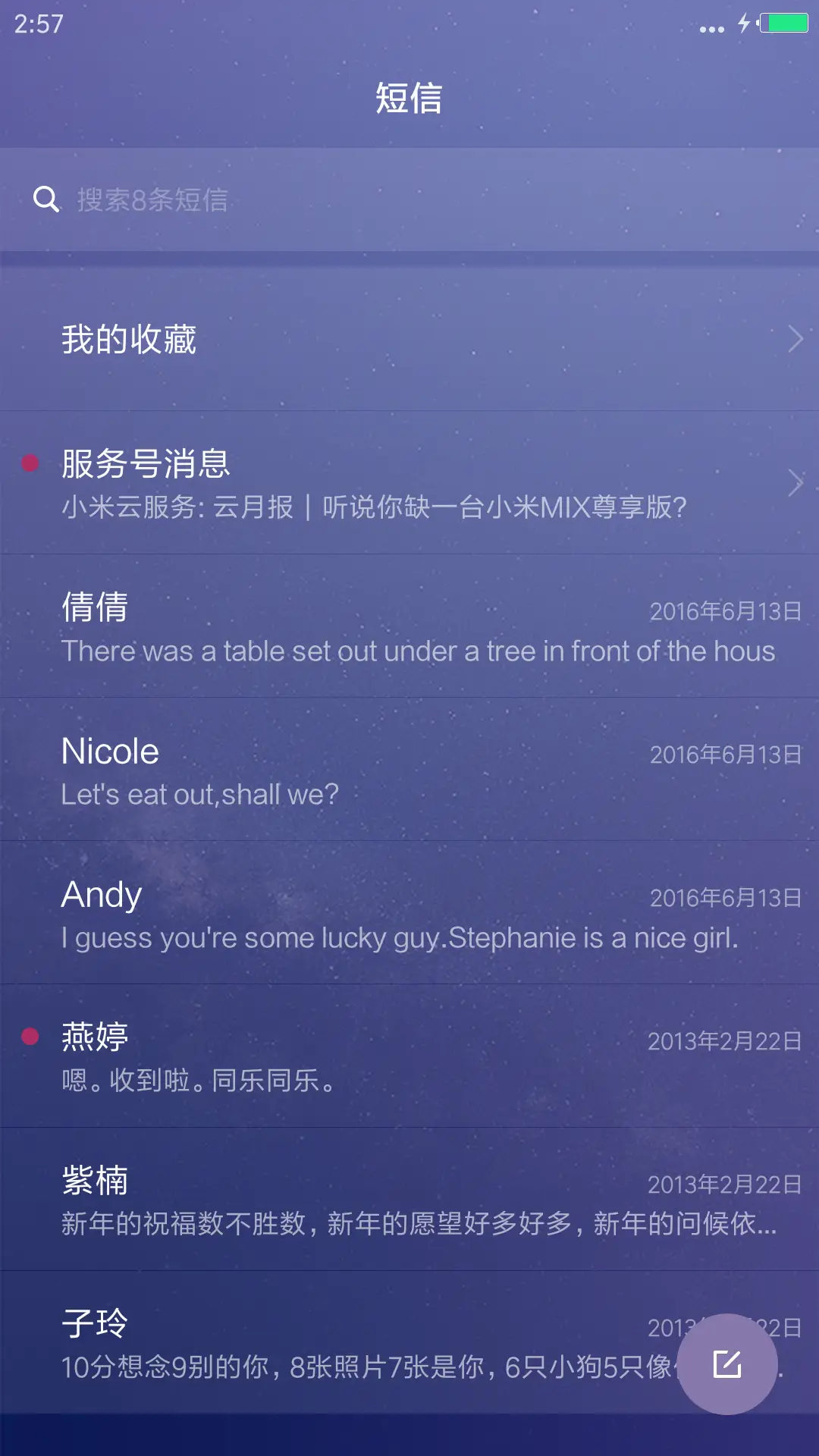Open 紫楠's New Year greeting thread
Image resolution: width=819 pixels, height=1456 pixels.
pos(409,1200)
